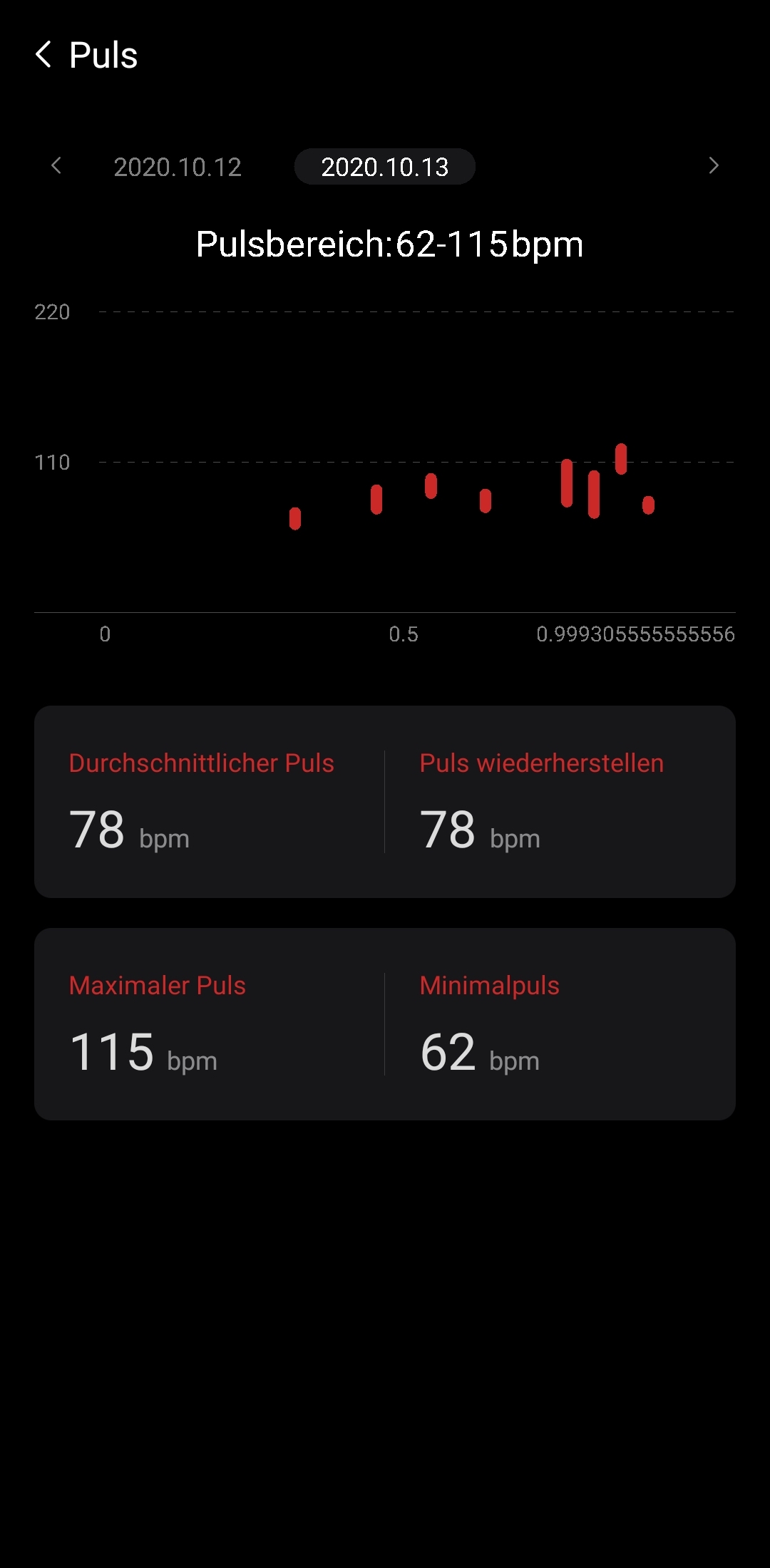
Task: Show earlier dates with left arrow
Action: (x=56, y=166)
